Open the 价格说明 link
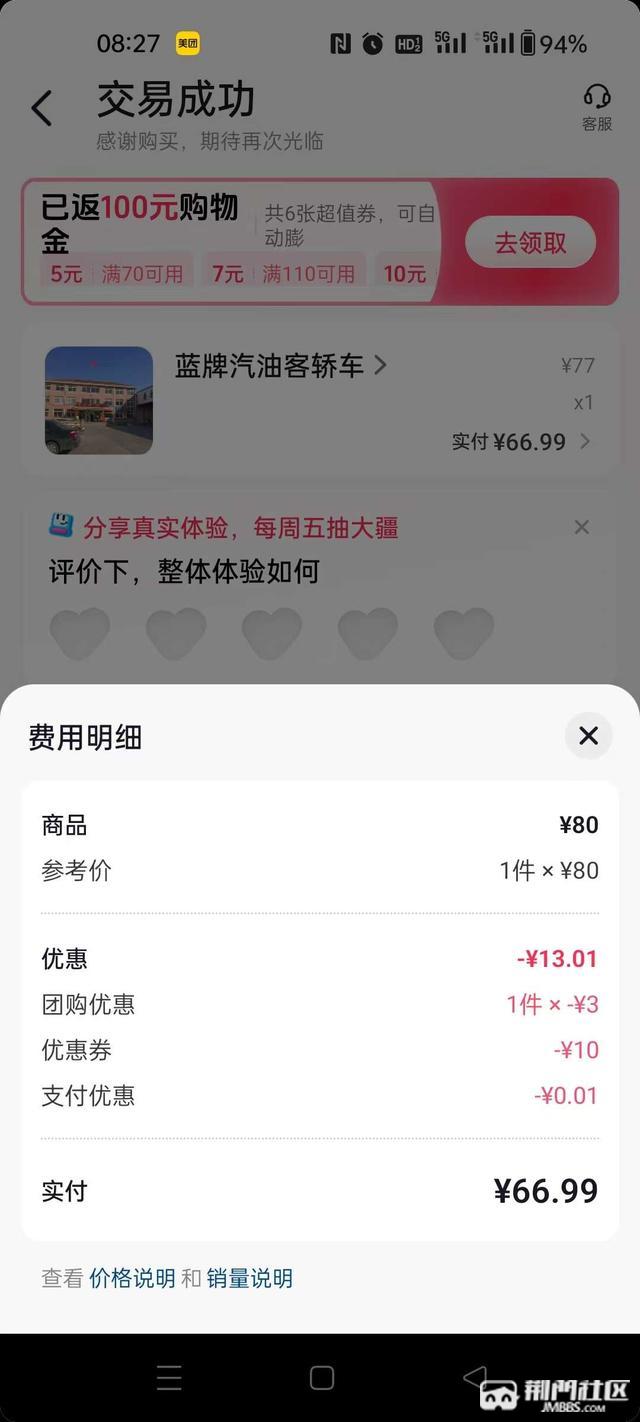 click(x=132, y=1278)
